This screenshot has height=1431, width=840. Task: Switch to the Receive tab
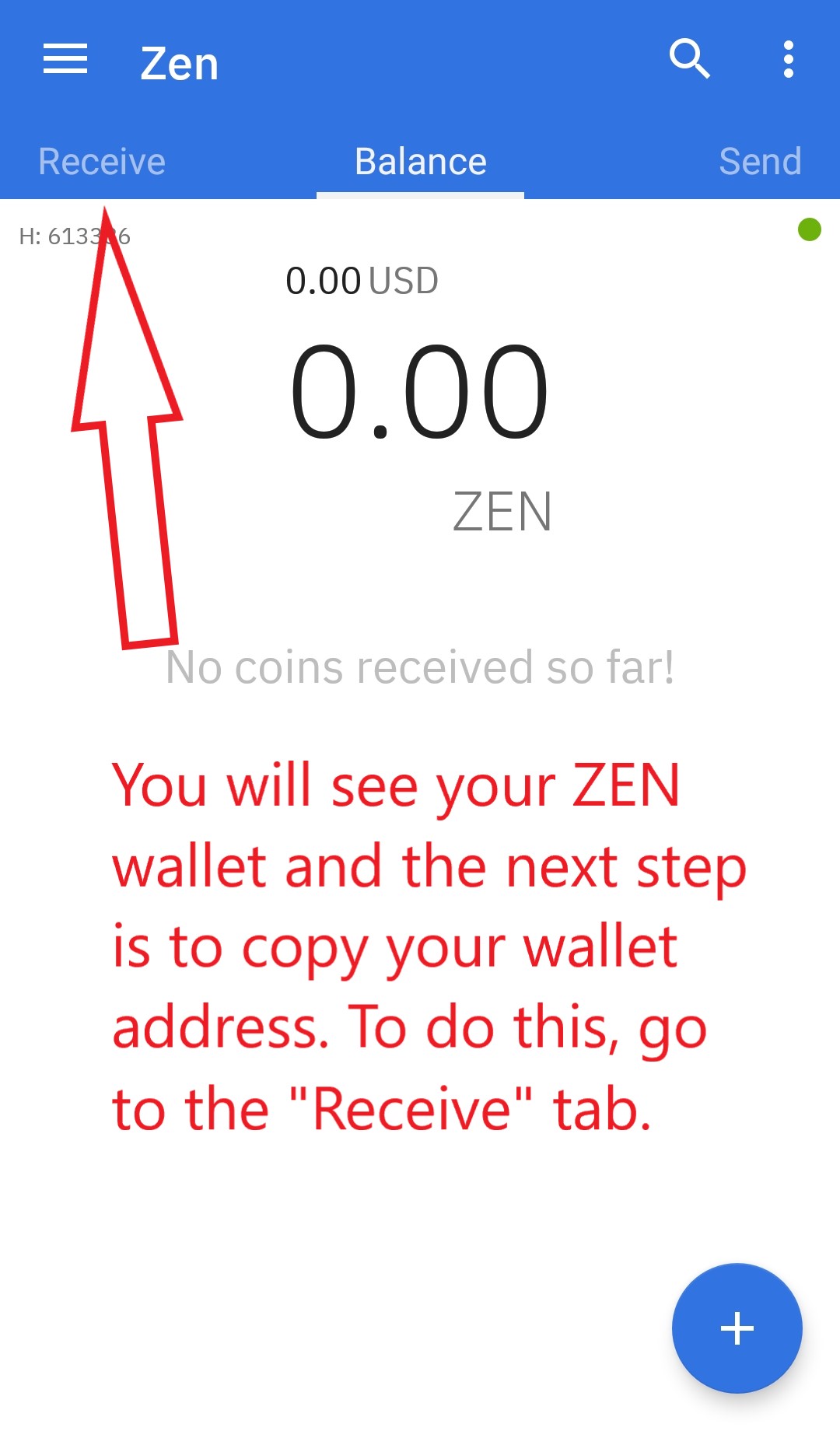(x=102, y=162)
